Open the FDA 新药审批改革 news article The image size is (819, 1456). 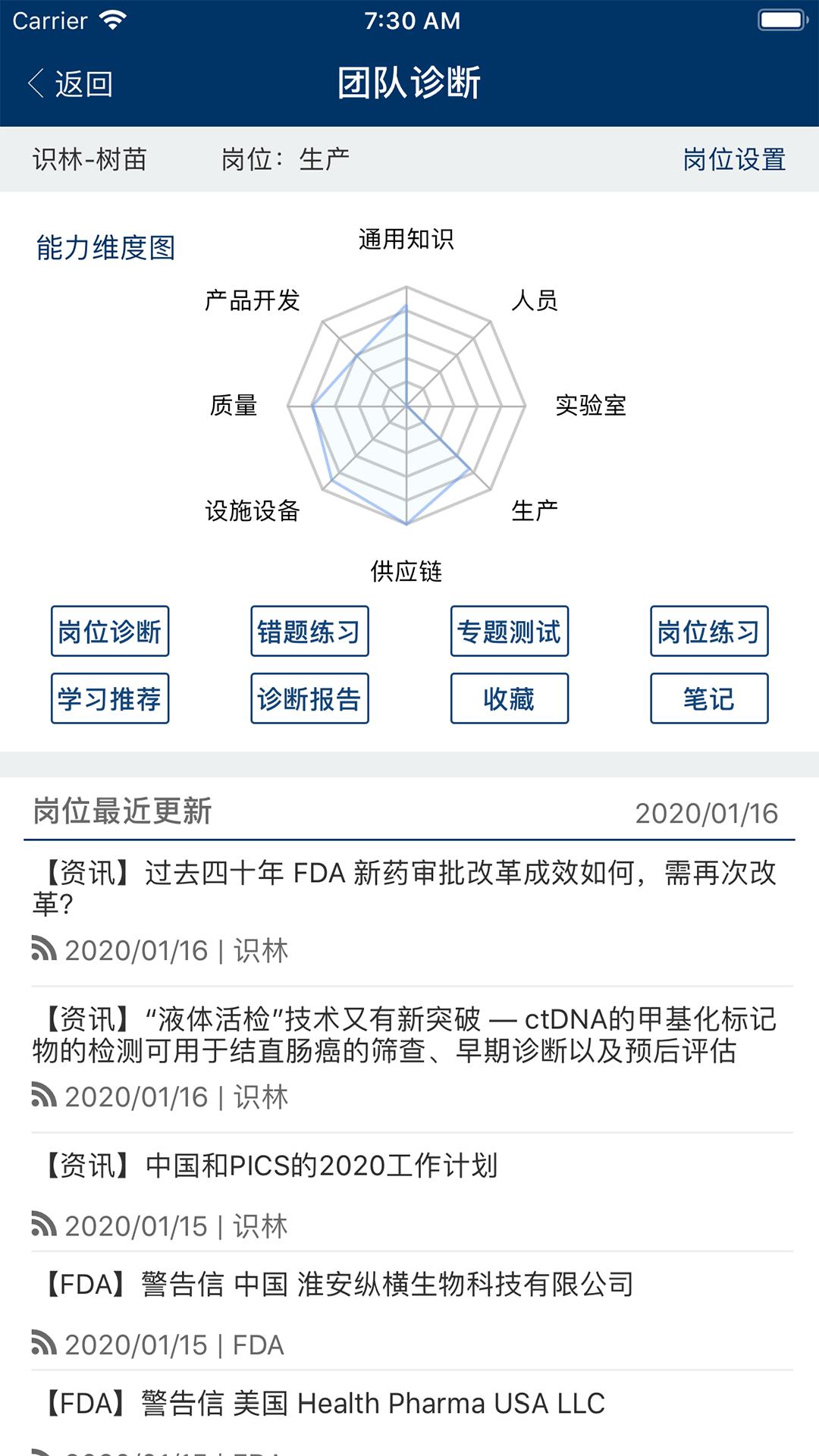click(x=409, y=883)
